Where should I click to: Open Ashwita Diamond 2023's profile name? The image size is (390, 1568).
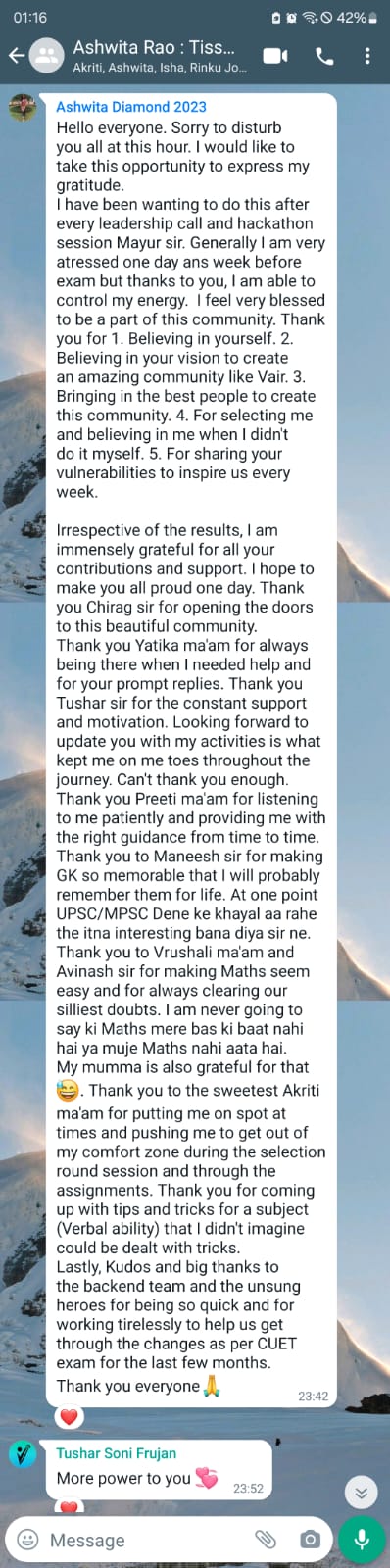point(131,107)
